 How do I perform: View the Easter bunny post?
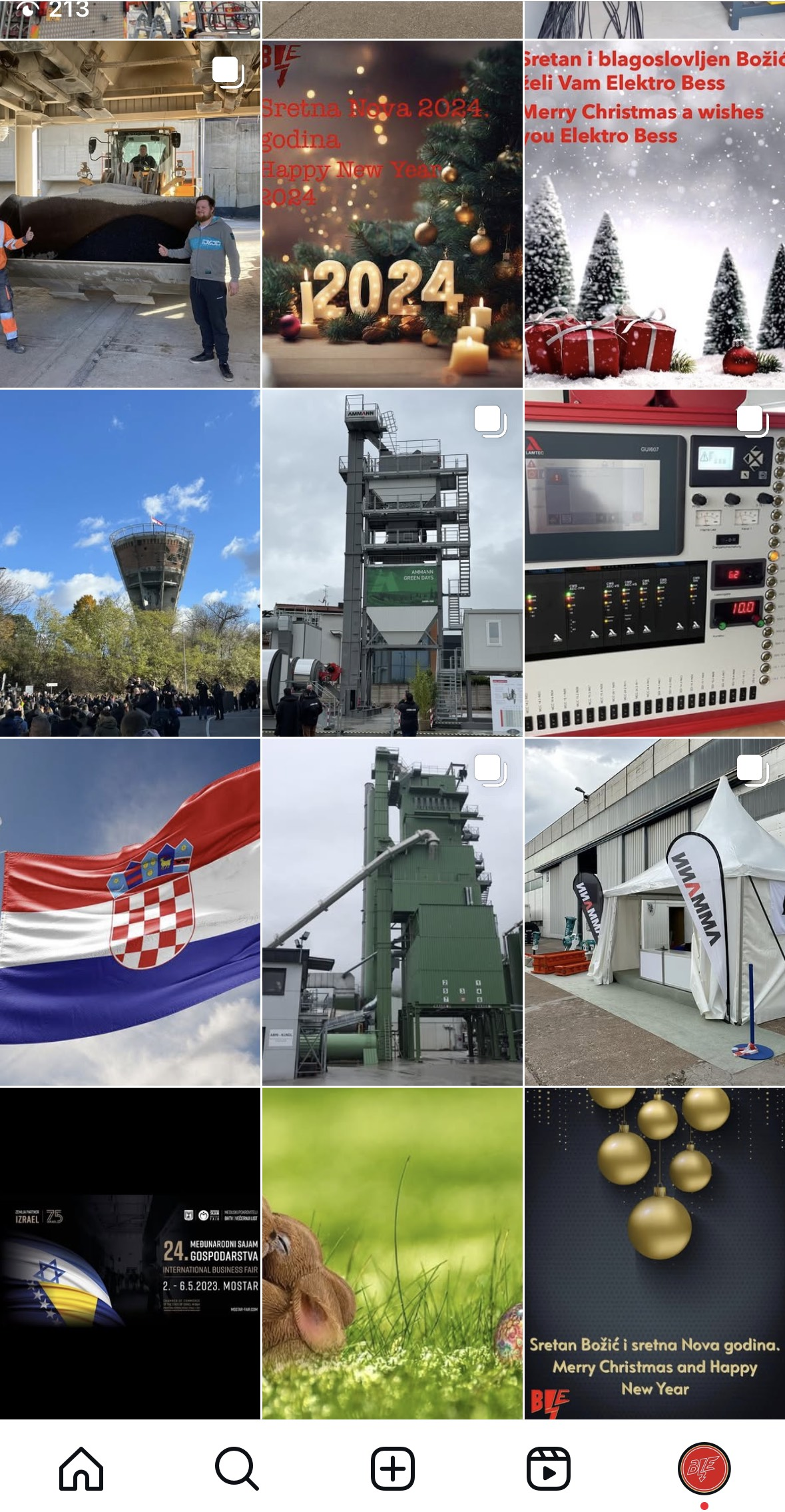[x=392, y=1254]
